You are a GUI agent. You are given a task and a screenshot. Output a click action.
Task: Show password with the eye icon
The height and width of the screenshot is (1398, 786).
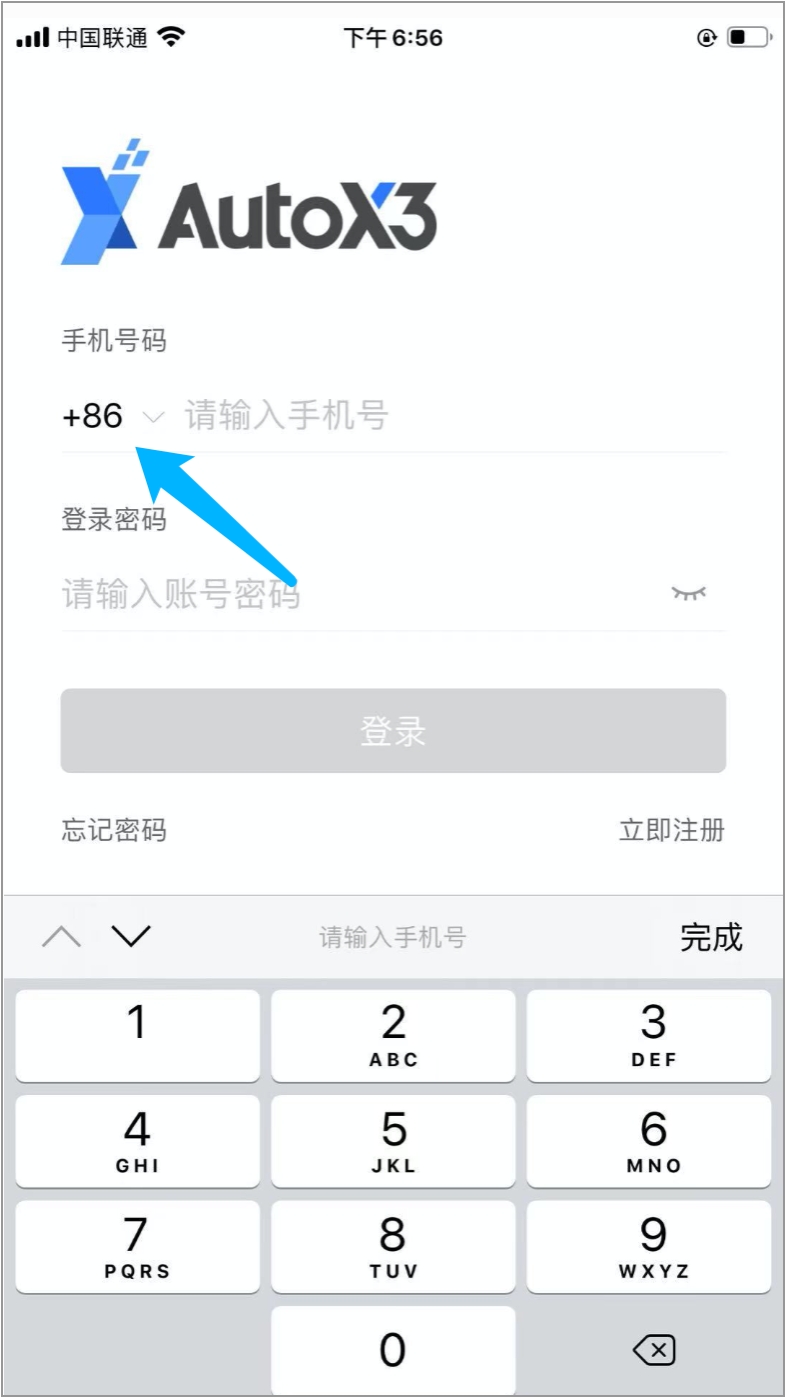[x=688, y=594]
